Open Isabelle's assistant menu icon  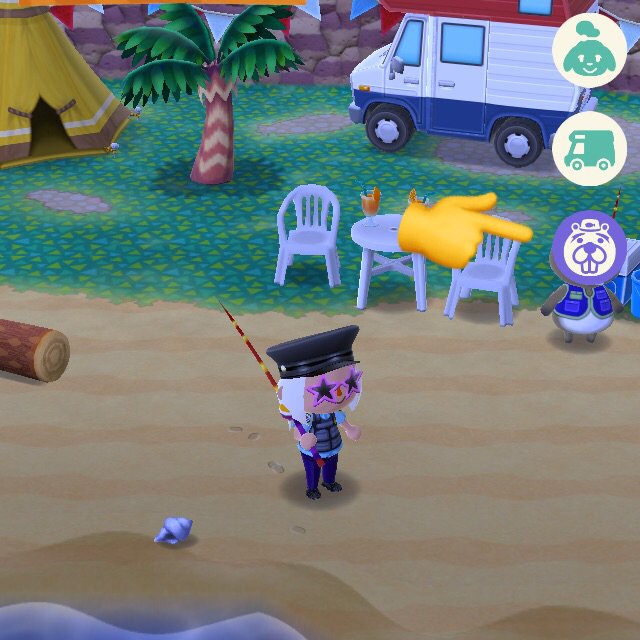click(x=589, y=51)
